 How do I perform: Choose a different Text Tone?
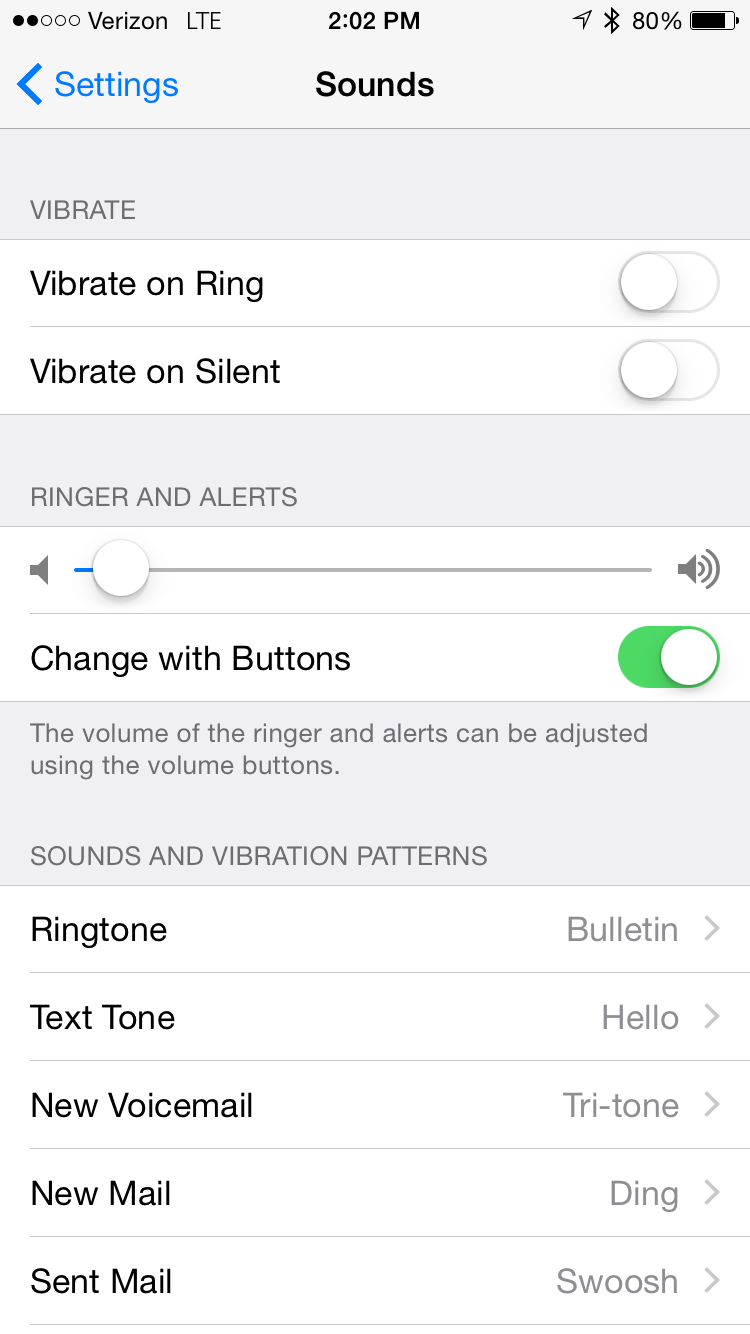pyautogui.click(x=375, y=1017)
